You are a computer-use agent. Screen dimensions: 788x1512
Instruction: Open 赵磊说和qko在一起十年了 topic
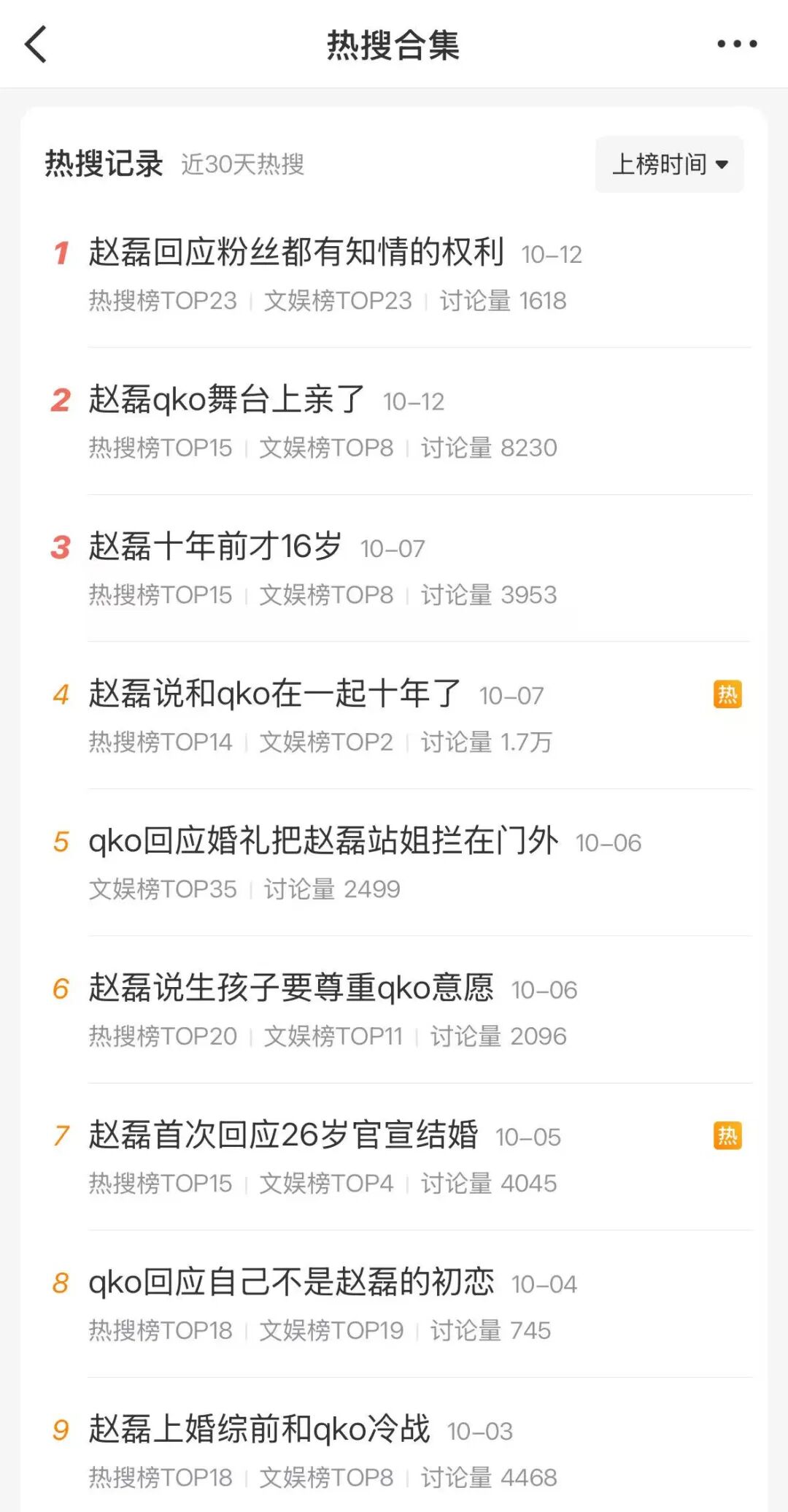click(275, 694)
